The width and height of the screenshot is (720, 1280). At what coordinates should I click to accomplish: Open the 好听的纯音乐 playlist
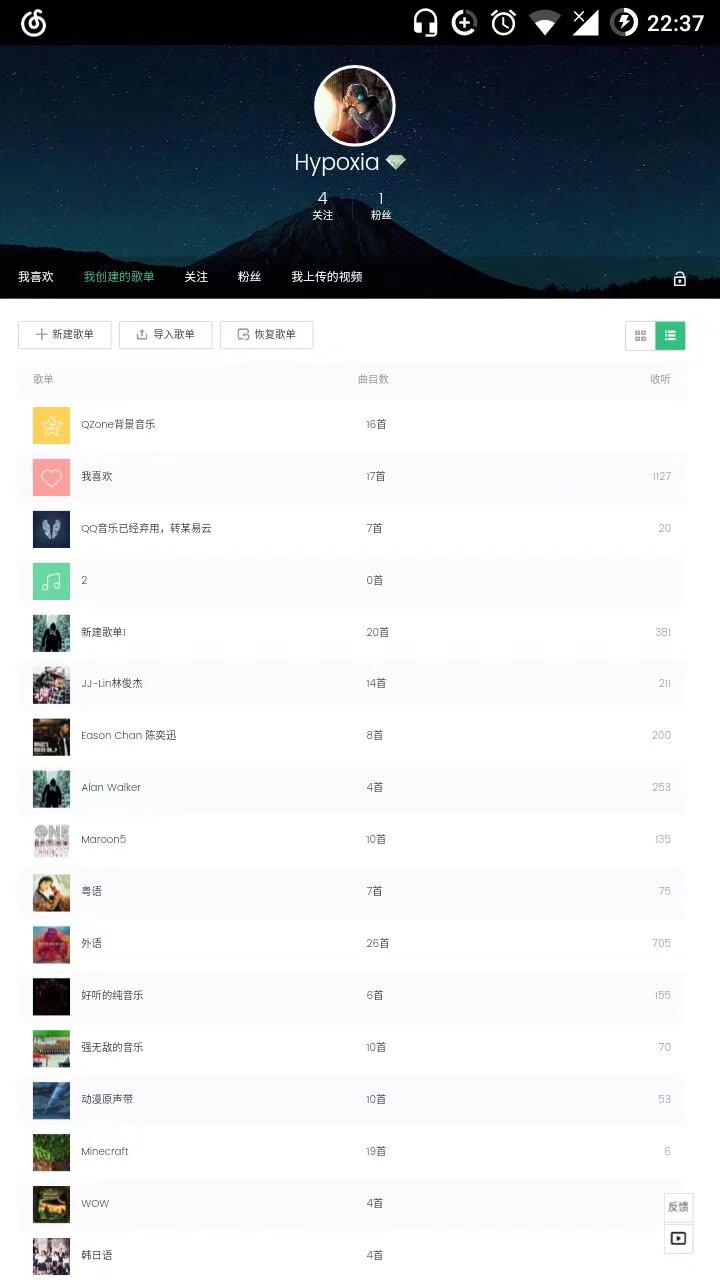click(x=112, y=996)
